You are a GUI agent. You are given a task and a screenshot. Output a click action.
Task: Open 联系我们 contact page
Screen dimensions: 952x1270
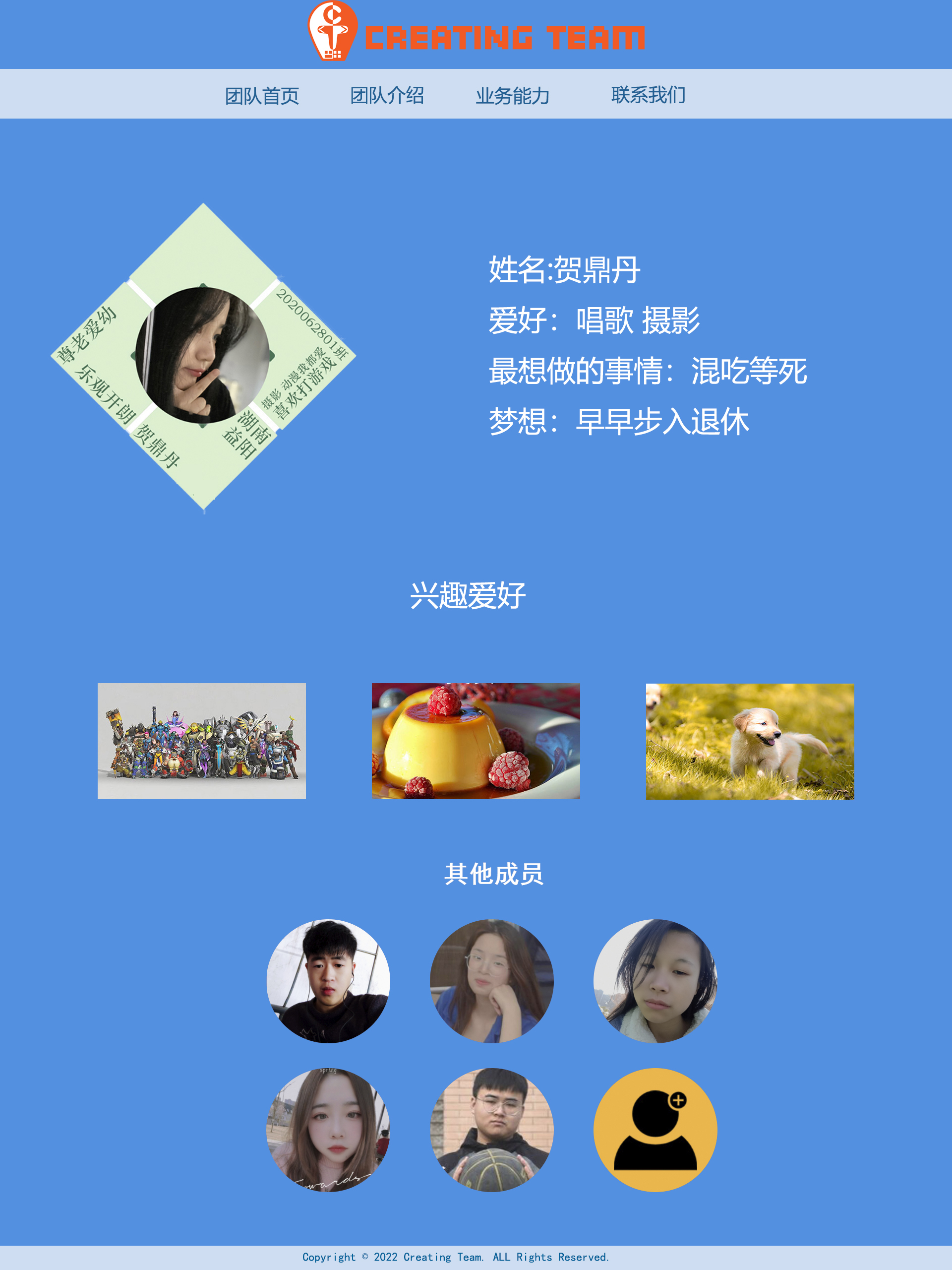pos(648,95)
